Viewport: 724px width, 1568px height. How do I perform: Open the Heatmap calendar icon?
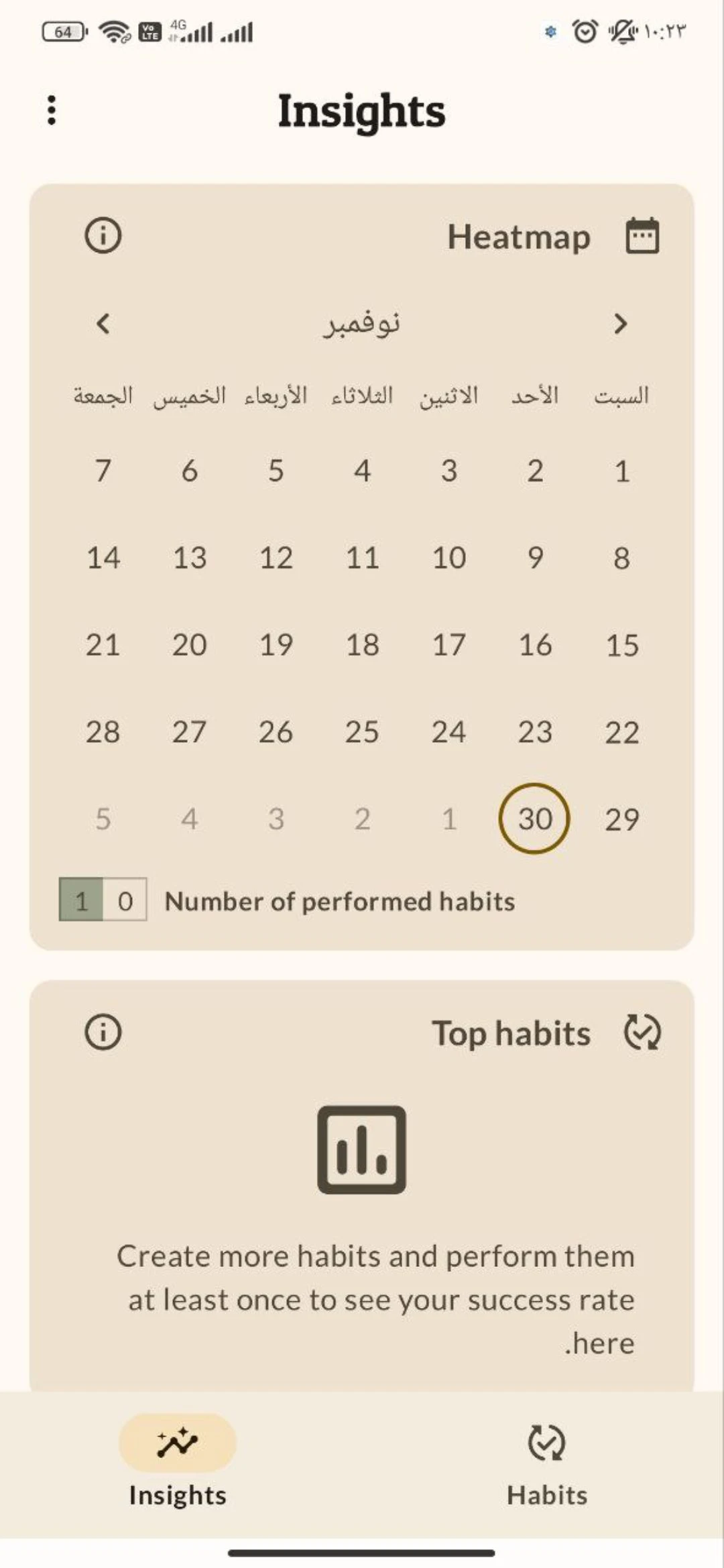tap(641, 236)
